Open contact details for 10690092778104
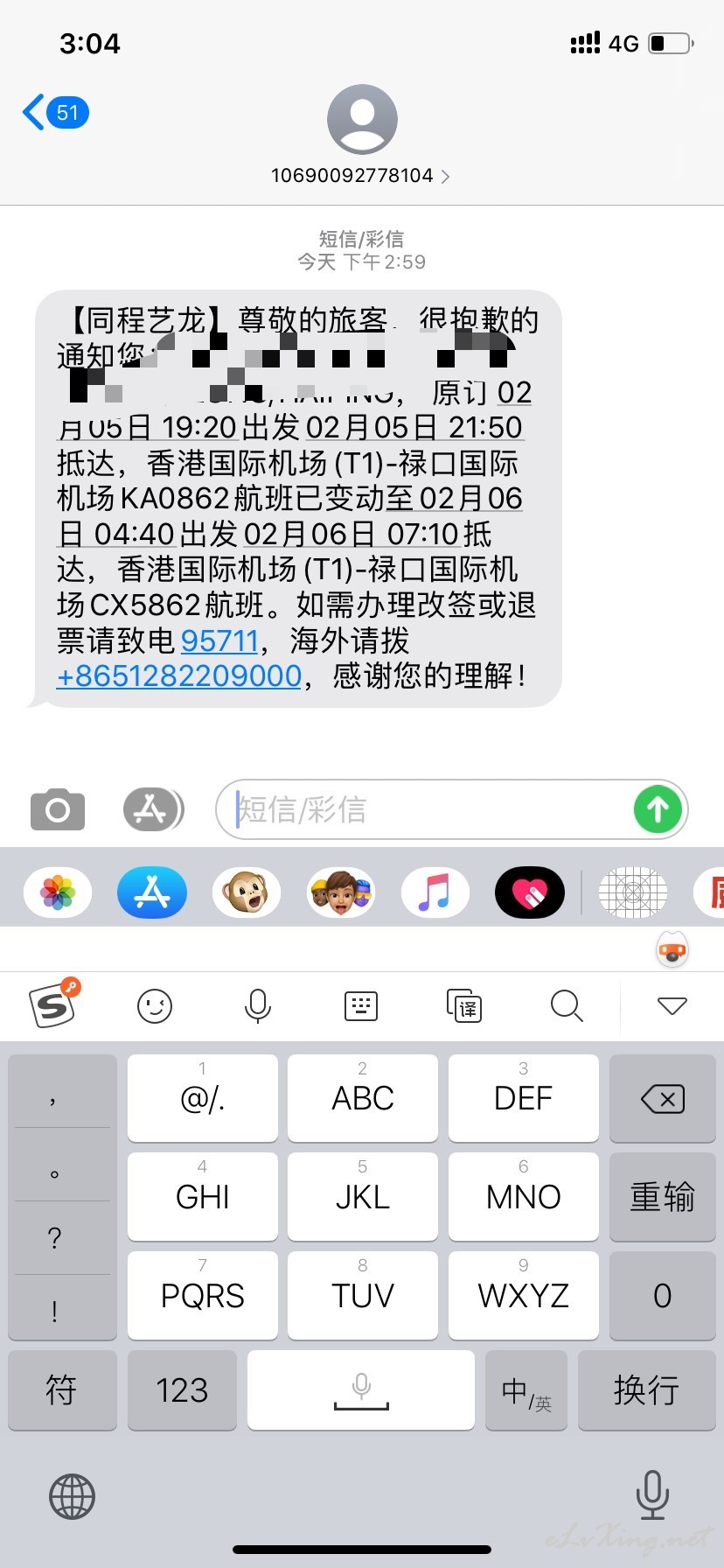Image resolution: width=724 pixels, height=1568 pixels. click(x=360, y=175)
